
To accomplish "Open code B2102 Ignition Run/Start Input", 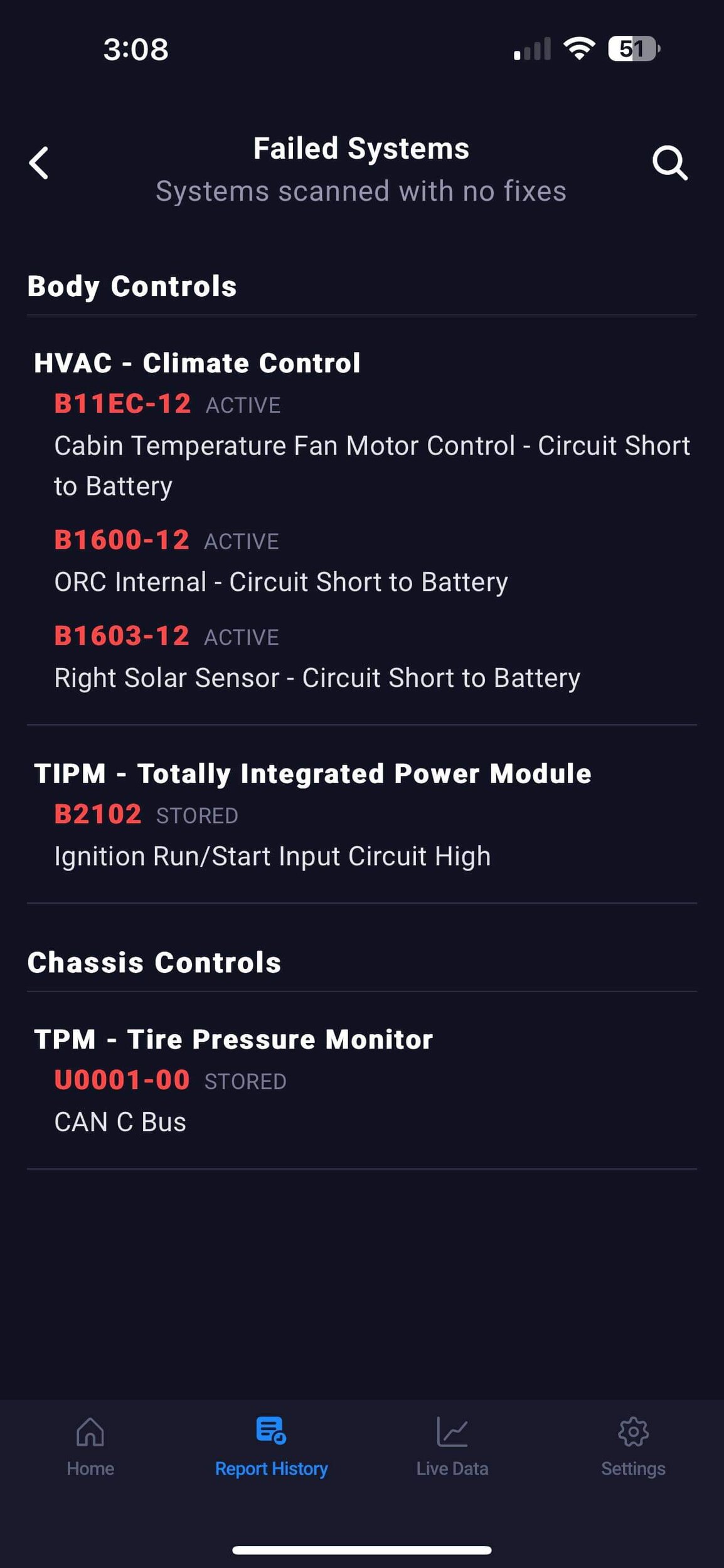I will point(98,815).
